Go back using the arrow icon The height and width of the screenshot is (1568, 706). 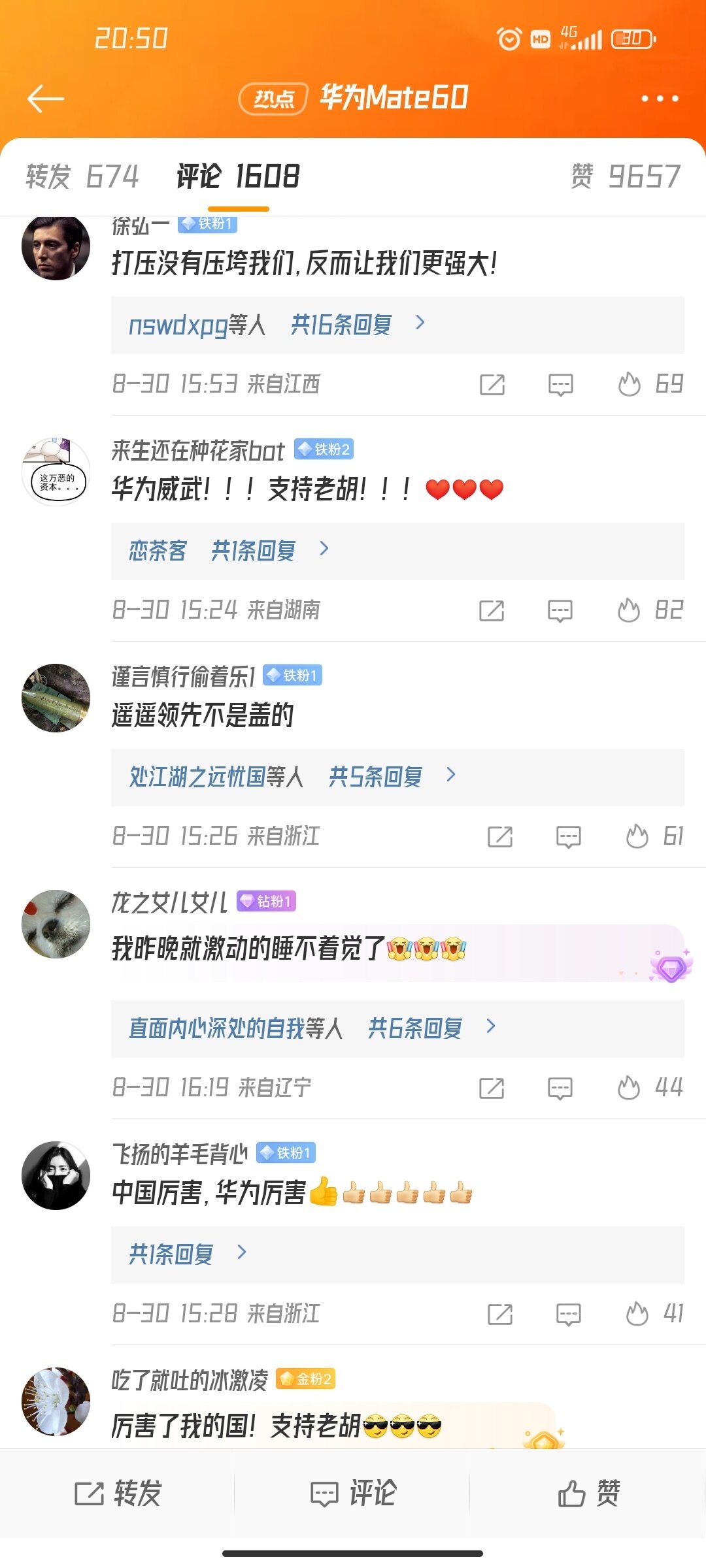pos(45,99)
